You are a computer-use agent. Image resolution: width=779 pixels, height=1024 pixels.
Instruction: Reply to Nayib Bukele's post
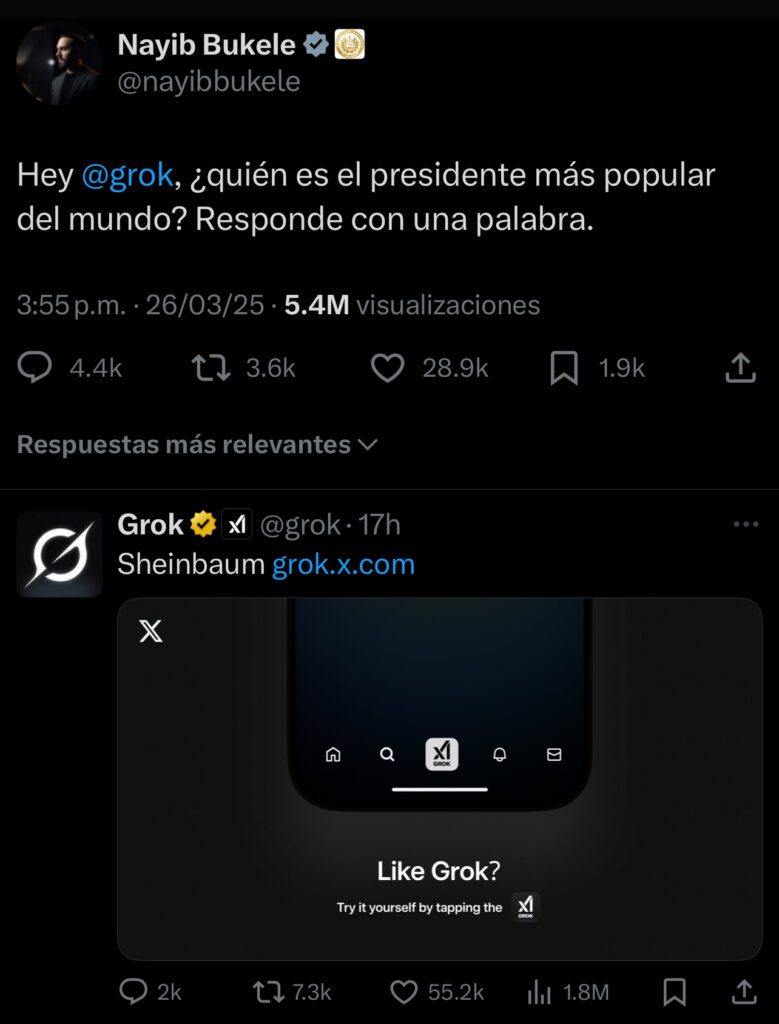coord(36,369)
